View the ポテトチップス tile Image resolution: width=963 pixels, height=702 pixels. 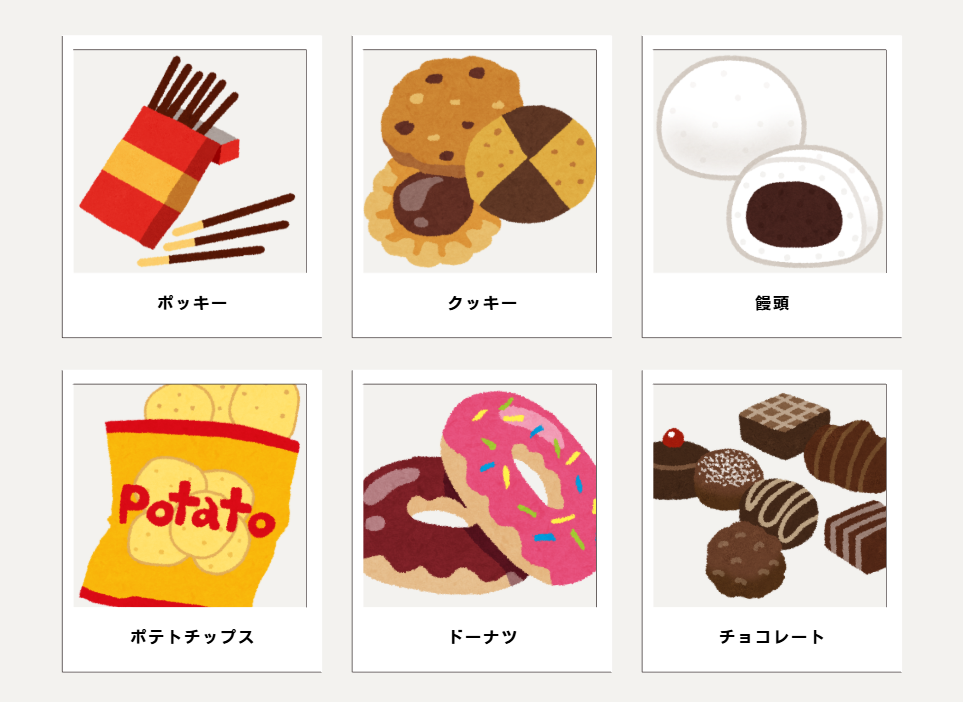click(191, 520)
